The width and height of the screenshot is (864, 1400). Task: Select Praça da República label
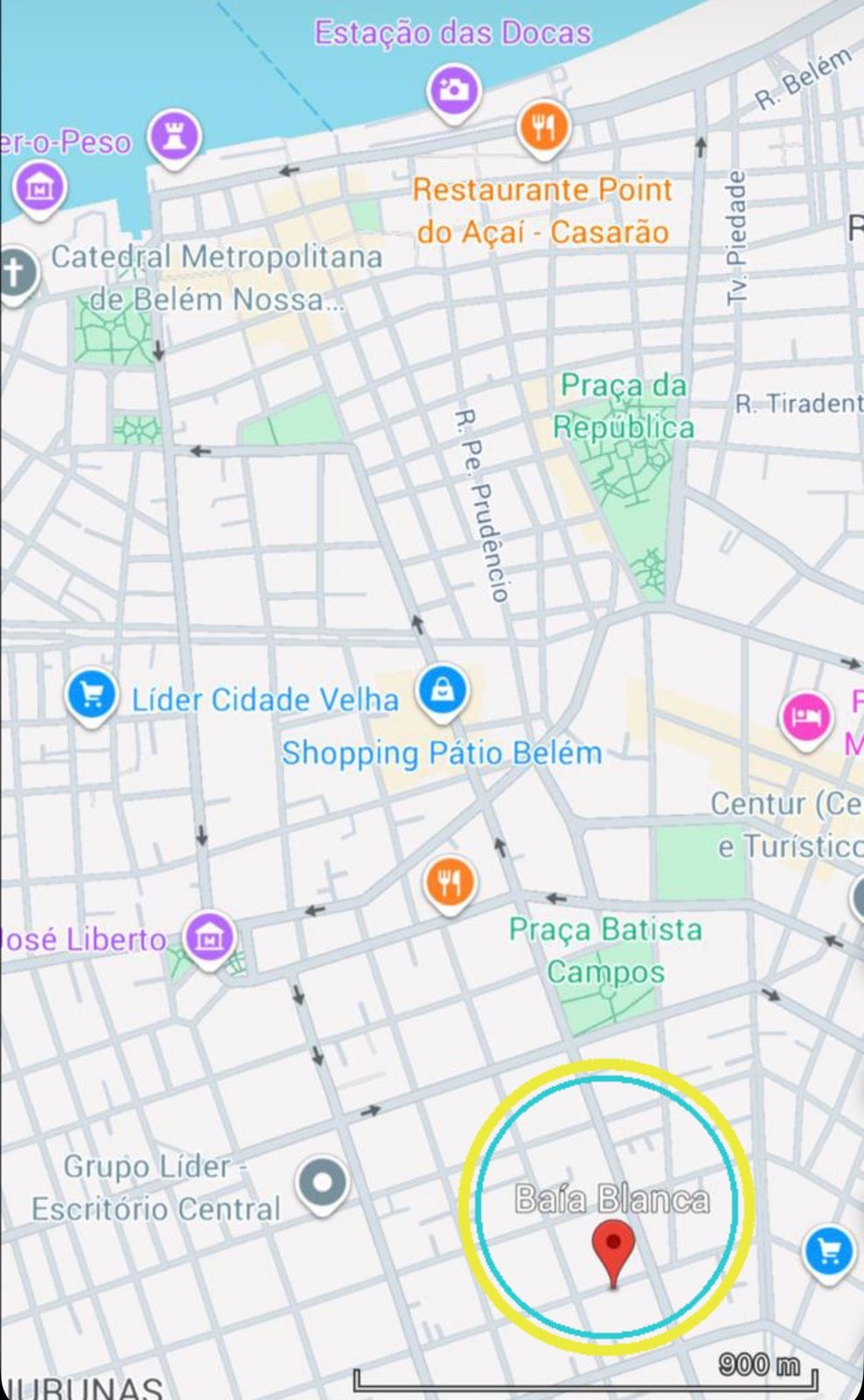624,406
